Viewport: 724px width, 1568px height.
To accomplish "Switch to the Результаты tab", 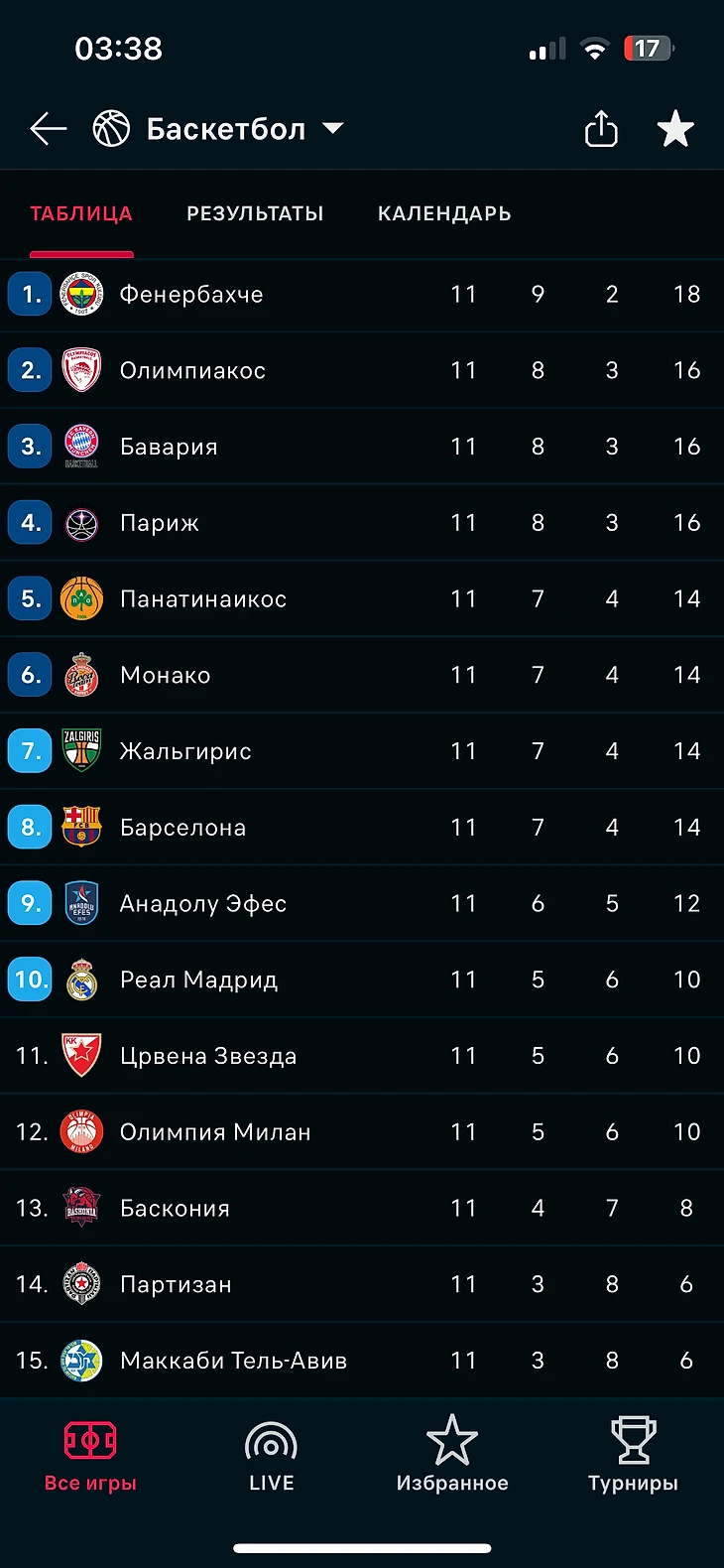I will pos(255,213).
